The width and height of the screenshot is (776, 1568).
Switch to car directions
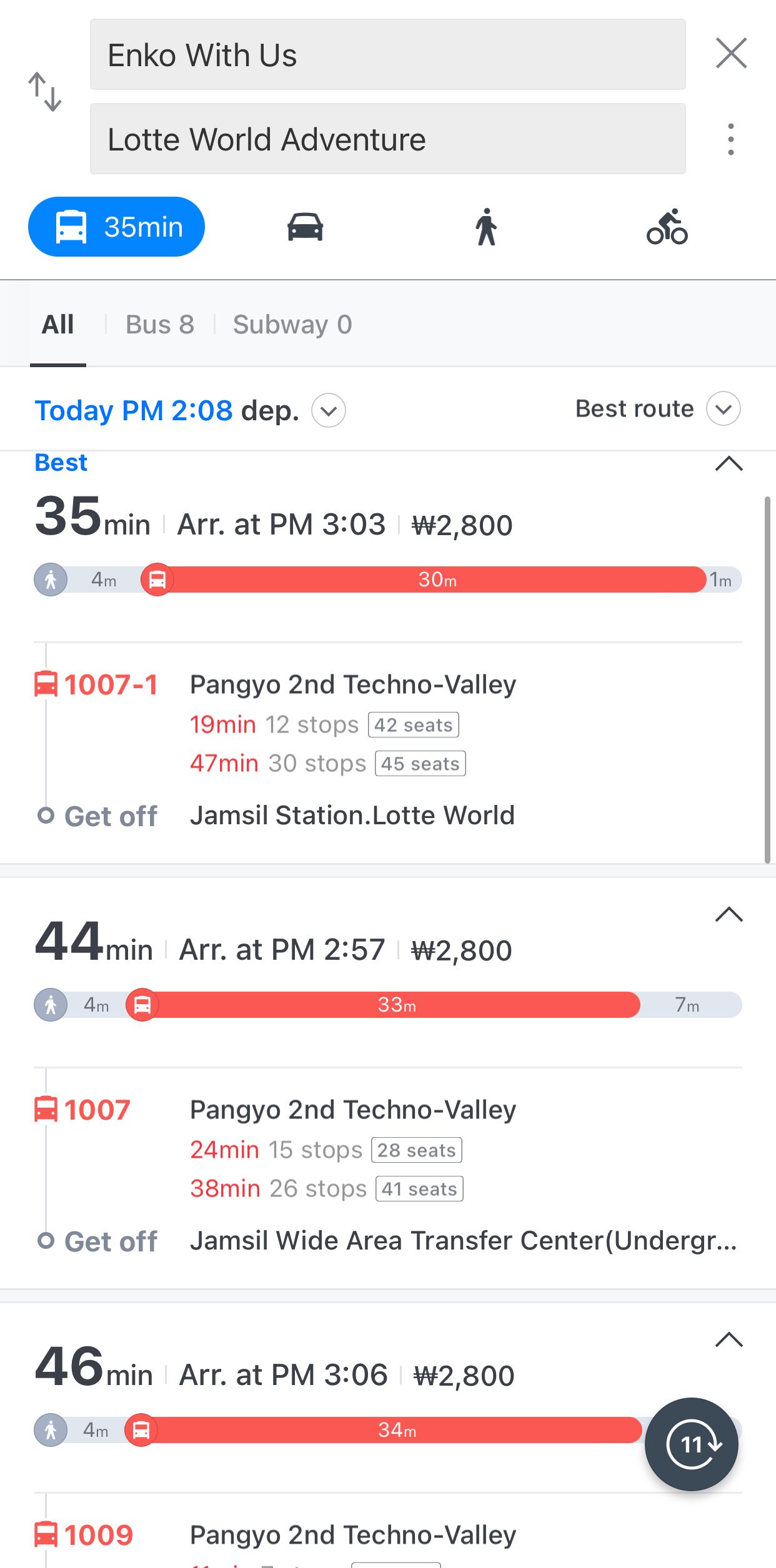305,227
